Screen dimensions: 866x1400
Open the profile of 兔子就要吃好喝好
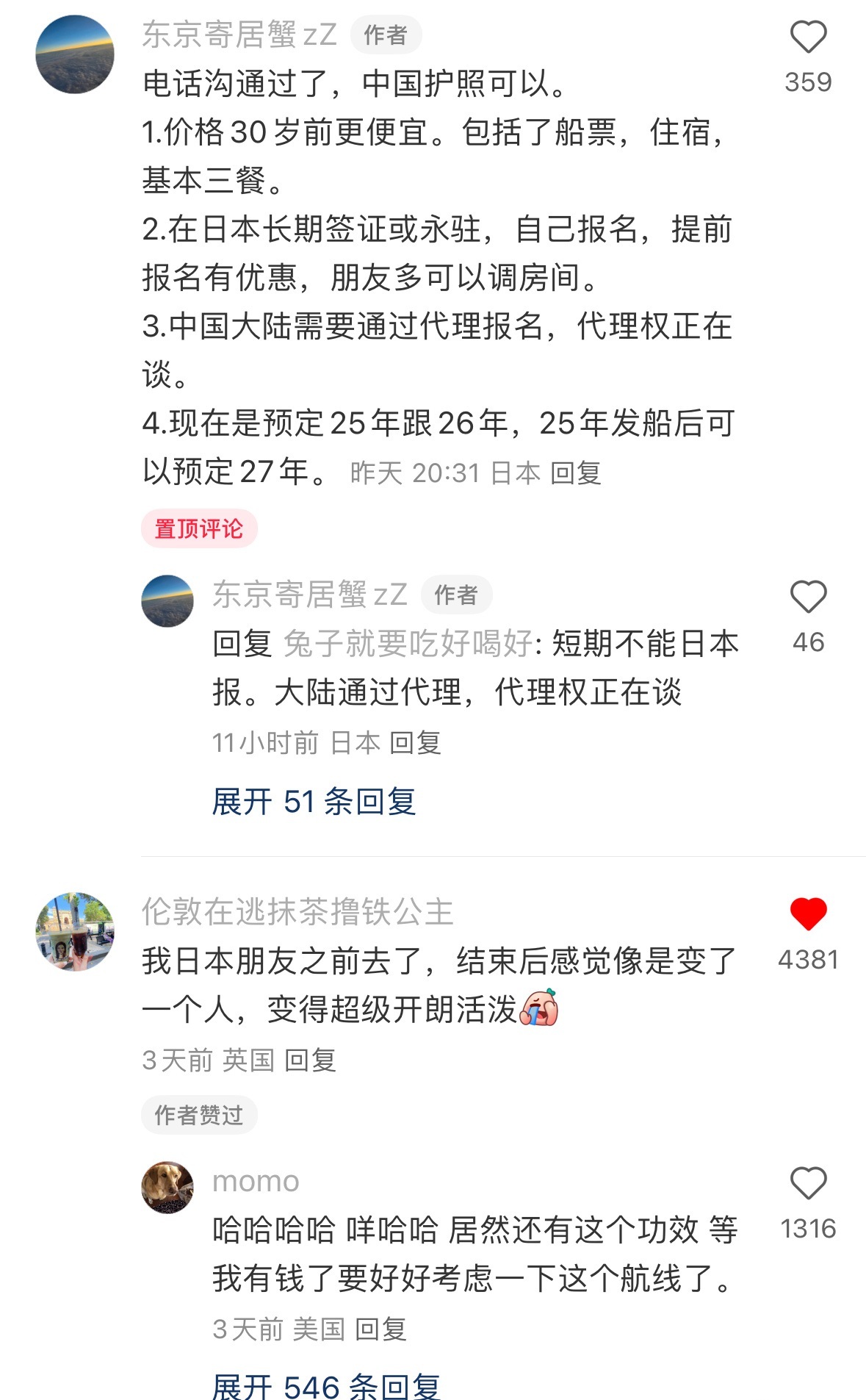click(408, 644)
